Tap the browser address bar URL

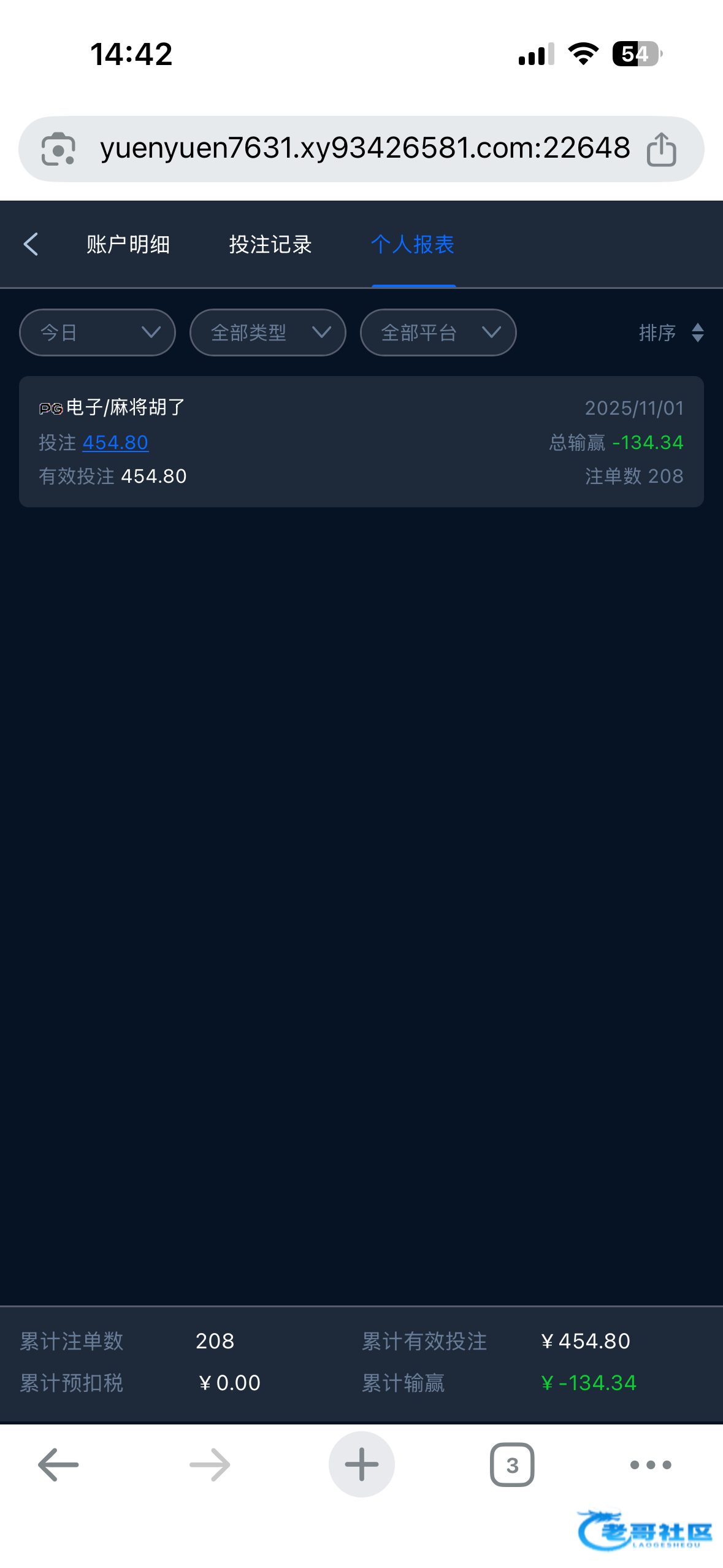pos(365,148)
